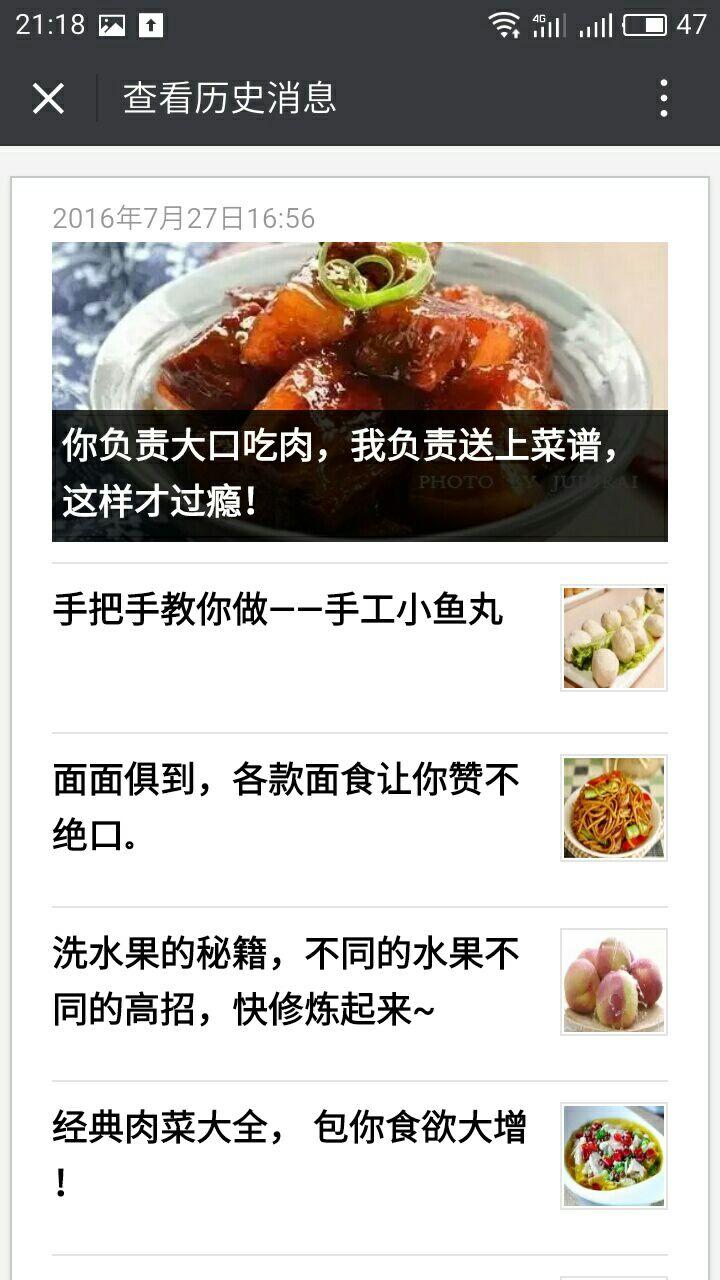The width and height of the screenshot is (720, 1280).
Task: Tap the peaches thumbnail image
Action: click(613, 984)
